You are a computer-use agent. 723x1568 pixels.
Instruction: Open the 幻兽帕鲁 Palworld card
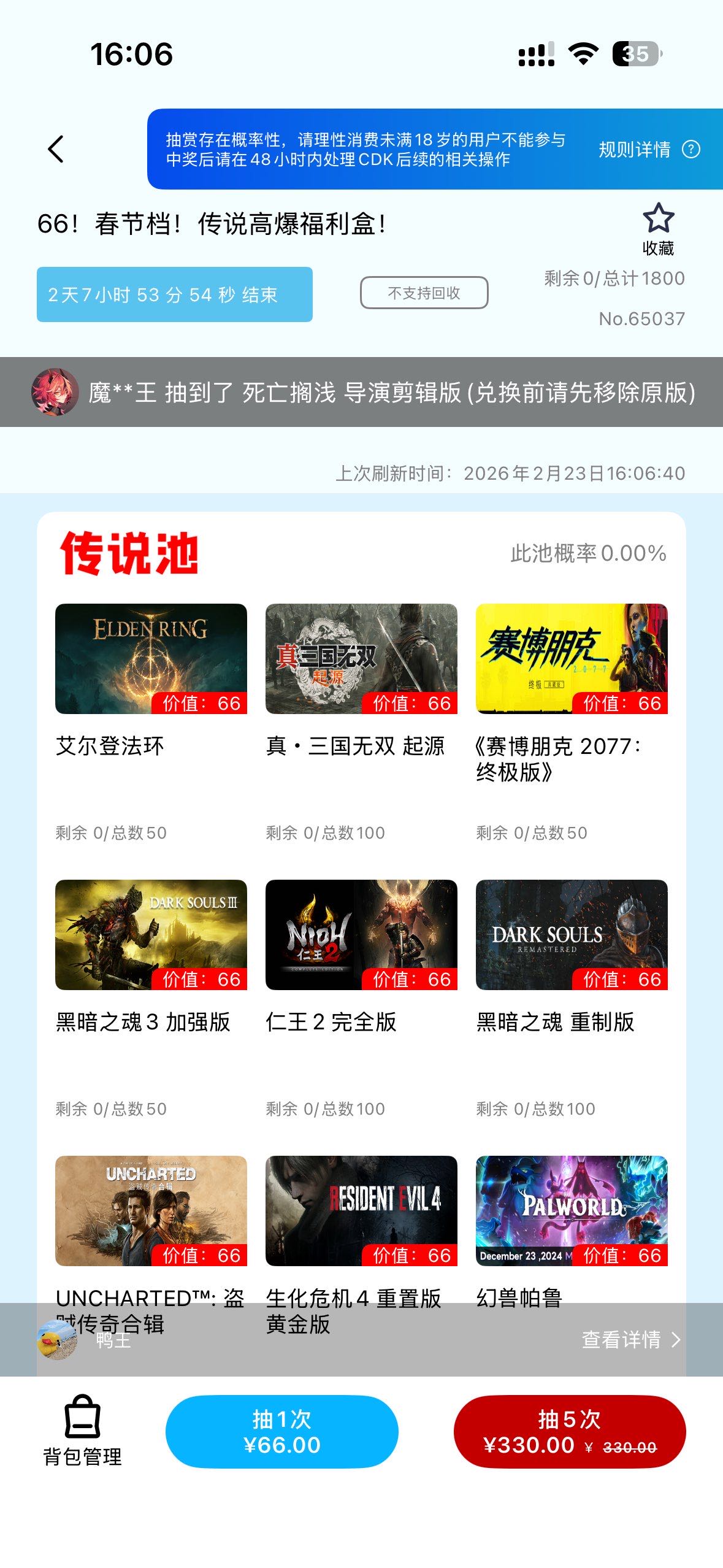572,1211
